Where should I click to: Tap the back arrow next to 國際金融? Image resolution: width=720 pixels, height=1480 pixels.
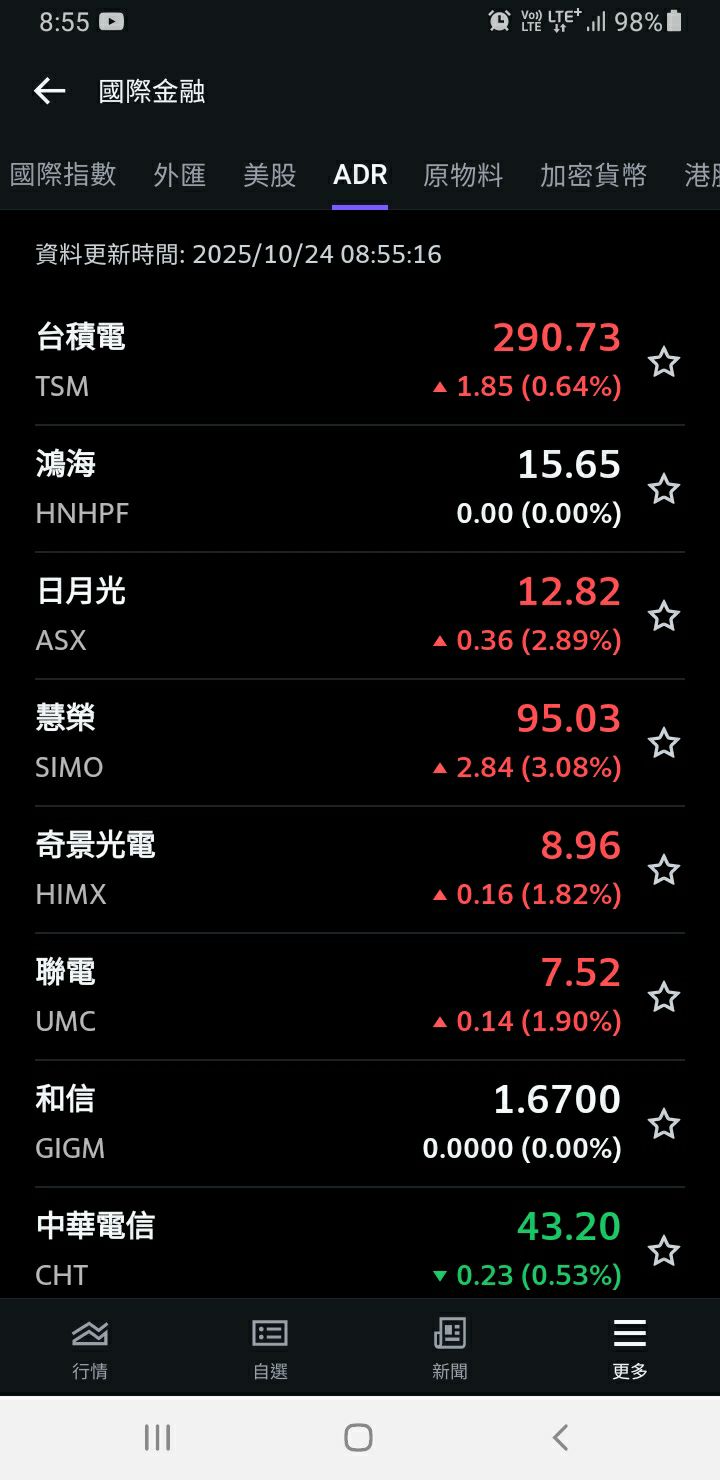tap(48, 90)
